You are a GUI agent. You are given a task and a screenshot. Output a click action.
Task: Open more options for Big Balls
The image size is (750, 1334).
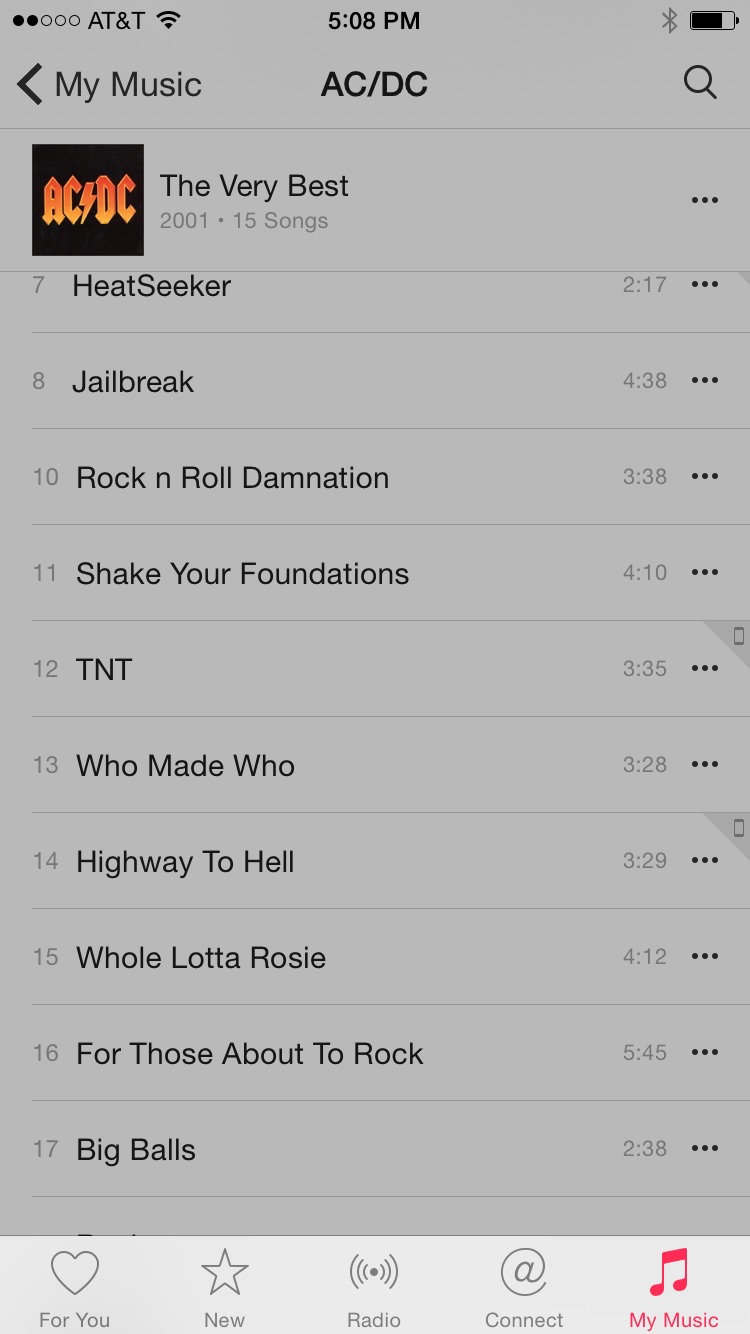click(705, 1149)
